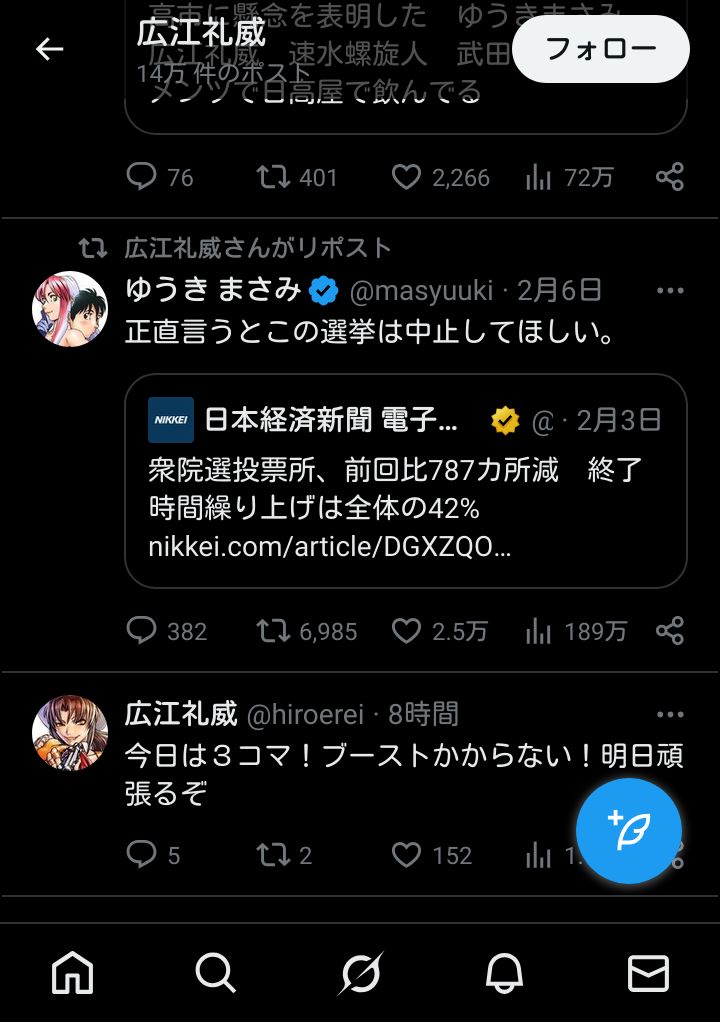The image size is (720, 1022).
Task: Open the notifications bell tab
Action: (x=504, y=971)
